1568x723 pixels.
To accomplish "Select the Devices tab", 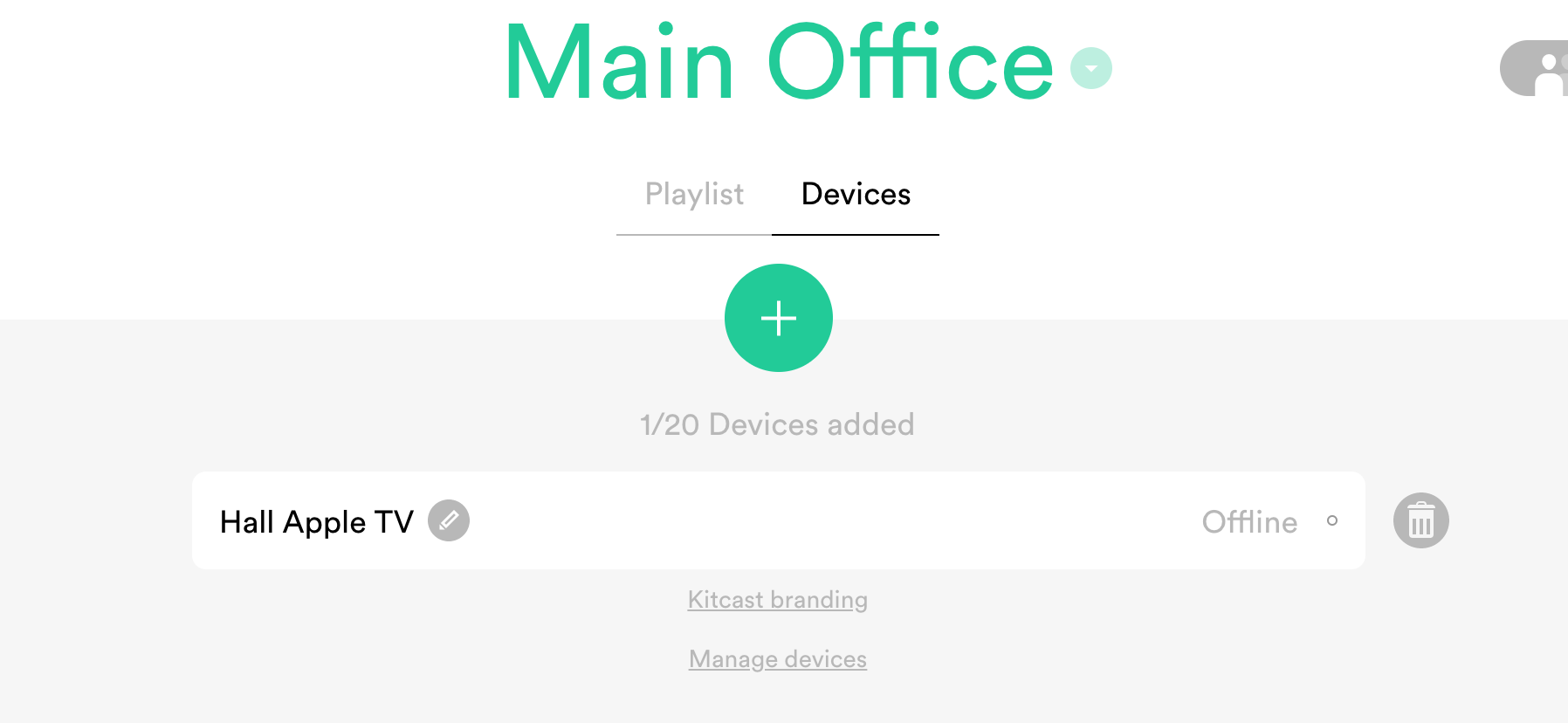I will [x=856, y=194].
